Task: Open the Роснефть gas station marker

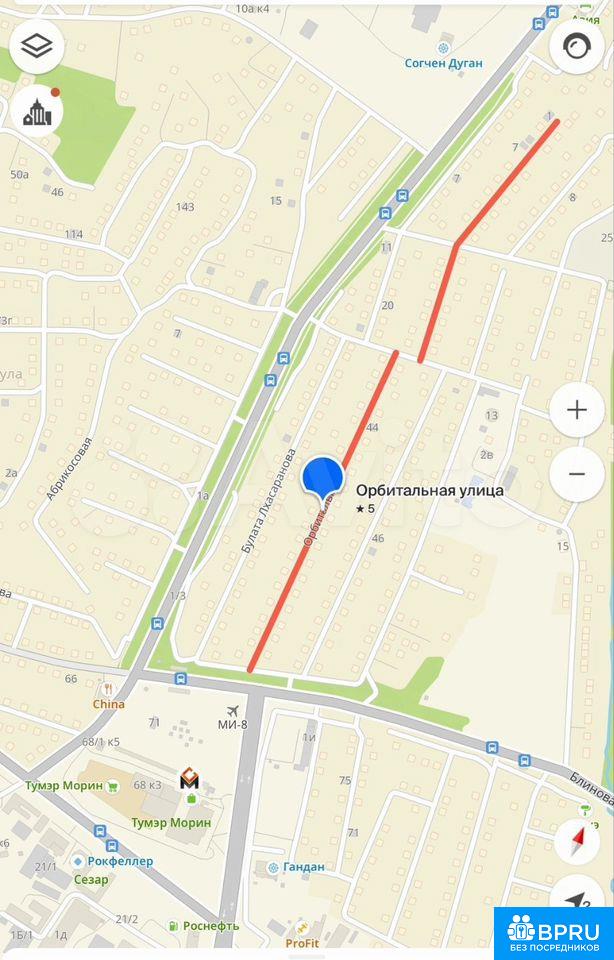Action: click(x=174, y=926)
